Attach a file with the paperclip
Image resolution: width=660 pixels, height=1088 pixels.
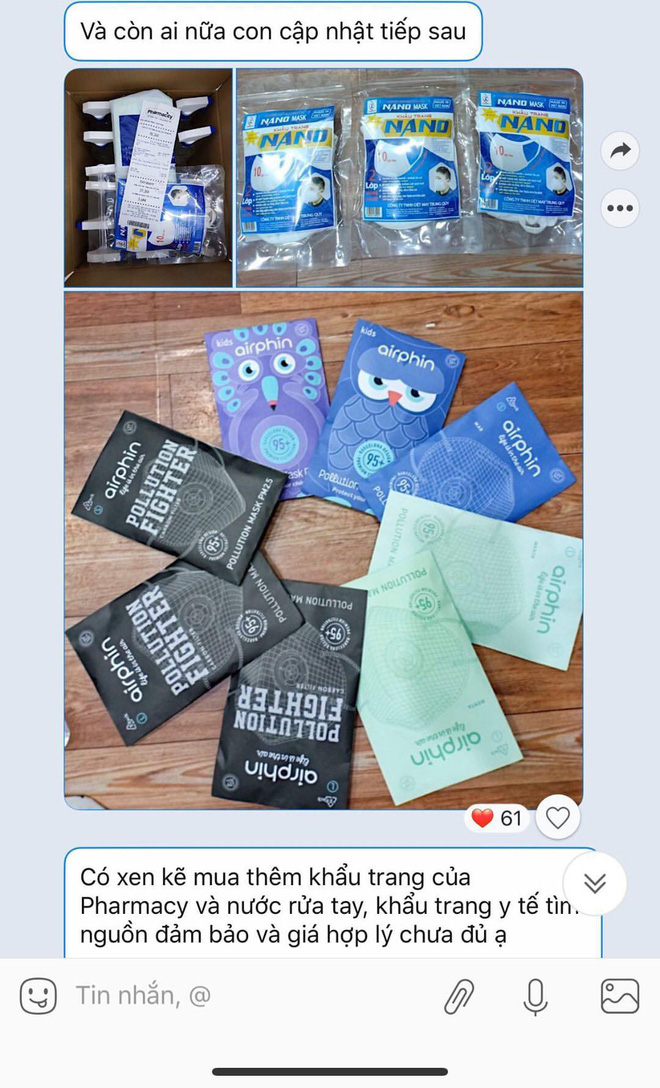point(459,996)
